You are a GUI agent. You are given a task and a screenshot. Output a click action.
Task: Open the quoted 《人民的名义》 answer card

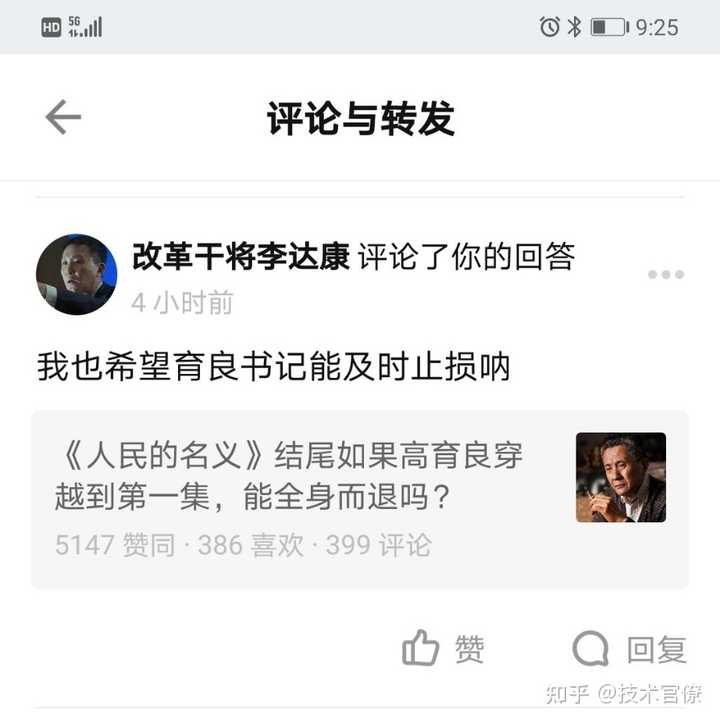360,499
